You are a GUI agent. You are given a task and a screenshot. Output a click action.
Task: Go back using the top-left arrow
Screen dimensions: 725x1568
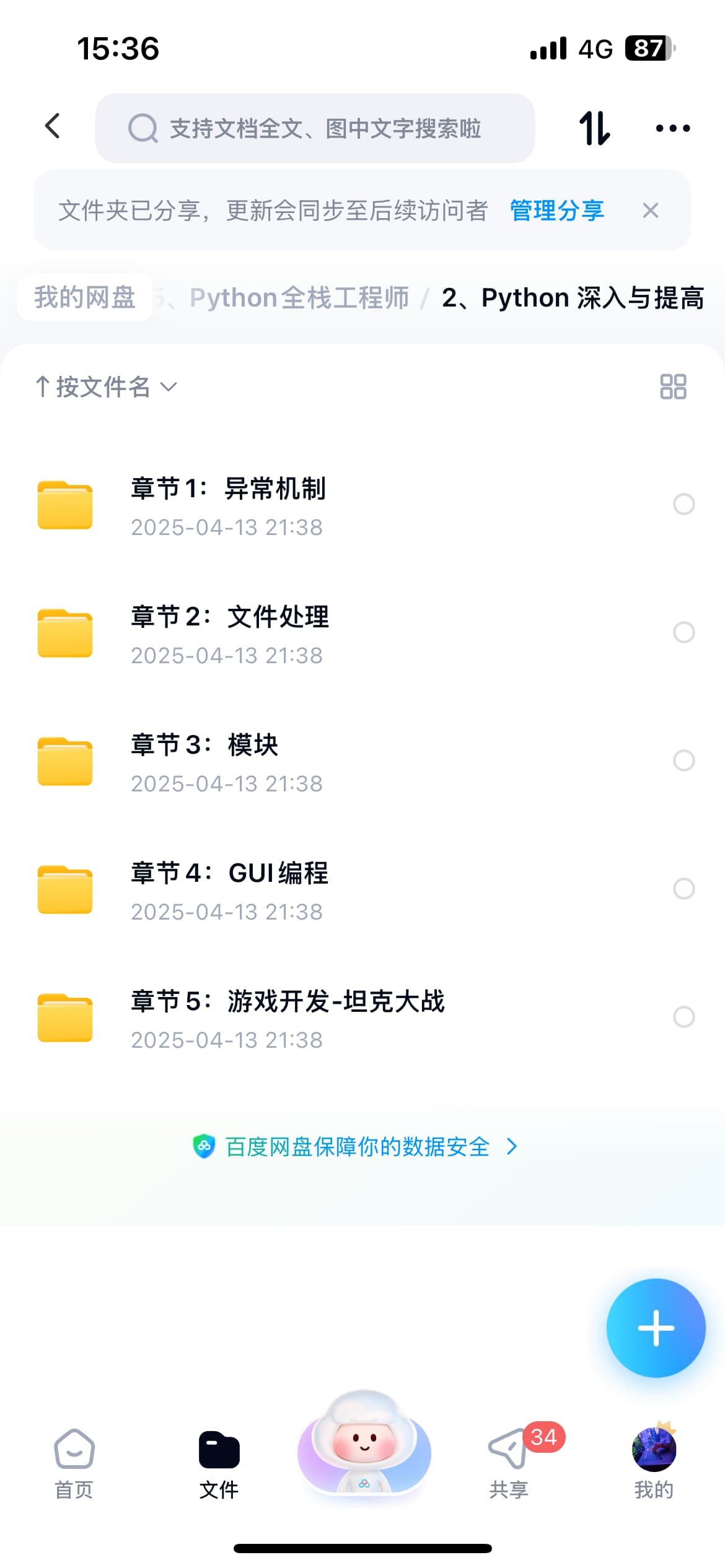tap(53, 127)
